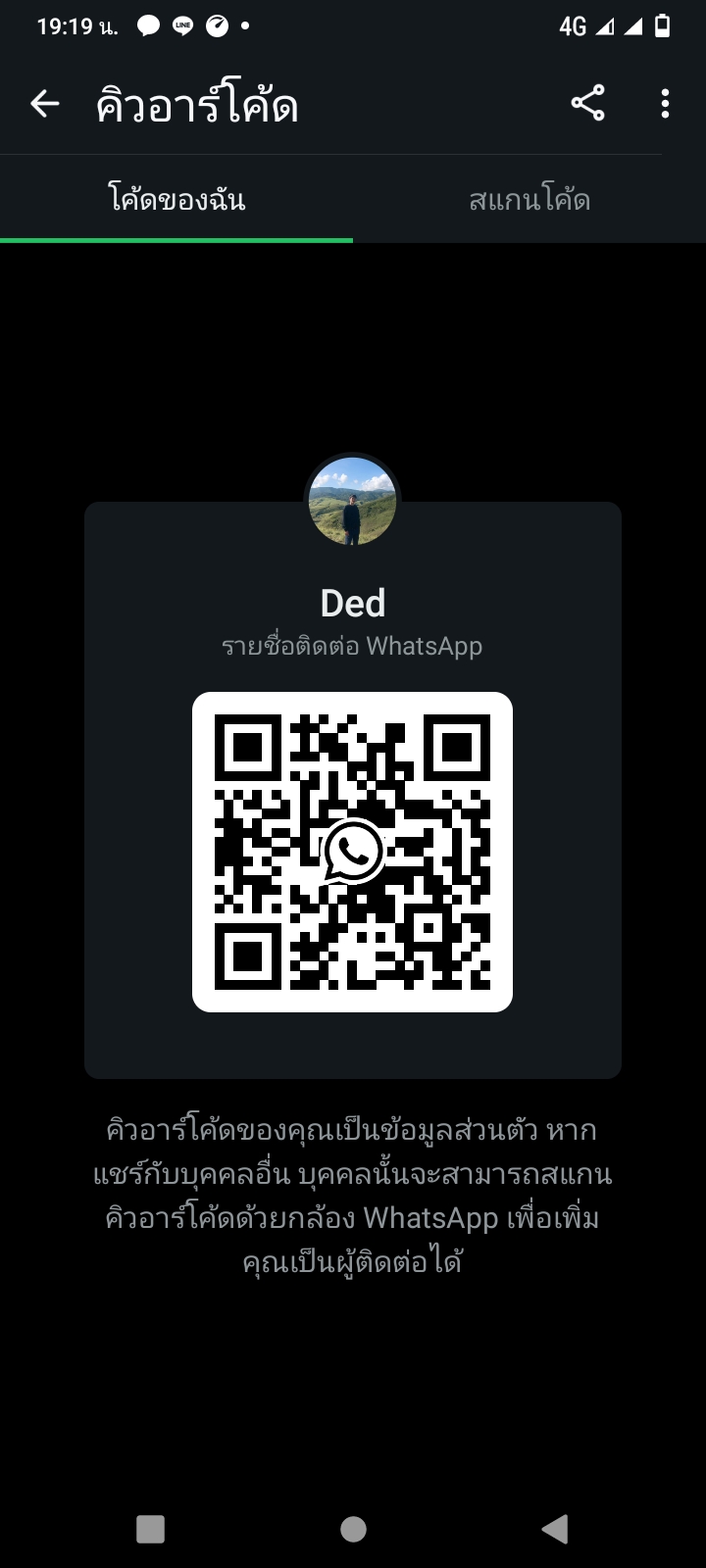Tap the system home button
This screenshot has width=706, height=1568.
353,1529
